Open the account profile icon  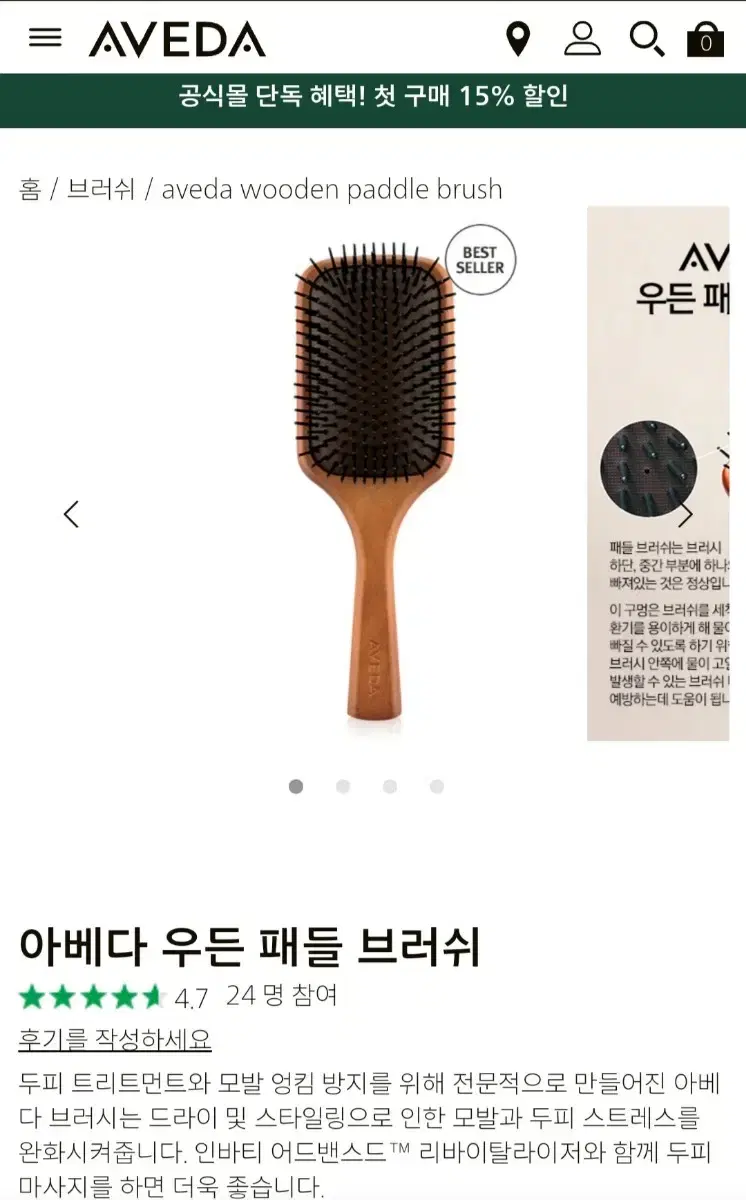click(x=580, y=40)
